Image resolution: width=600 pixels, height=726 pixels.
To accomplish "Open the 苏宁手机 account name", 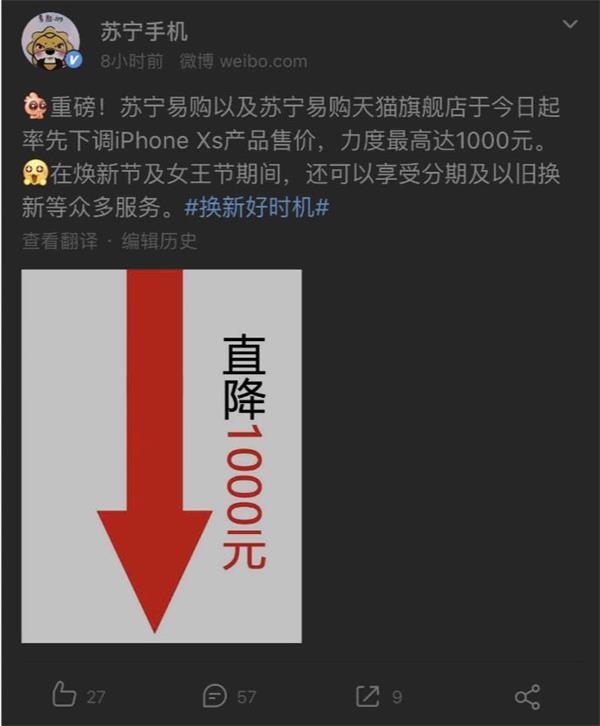I will coord(144,31).
